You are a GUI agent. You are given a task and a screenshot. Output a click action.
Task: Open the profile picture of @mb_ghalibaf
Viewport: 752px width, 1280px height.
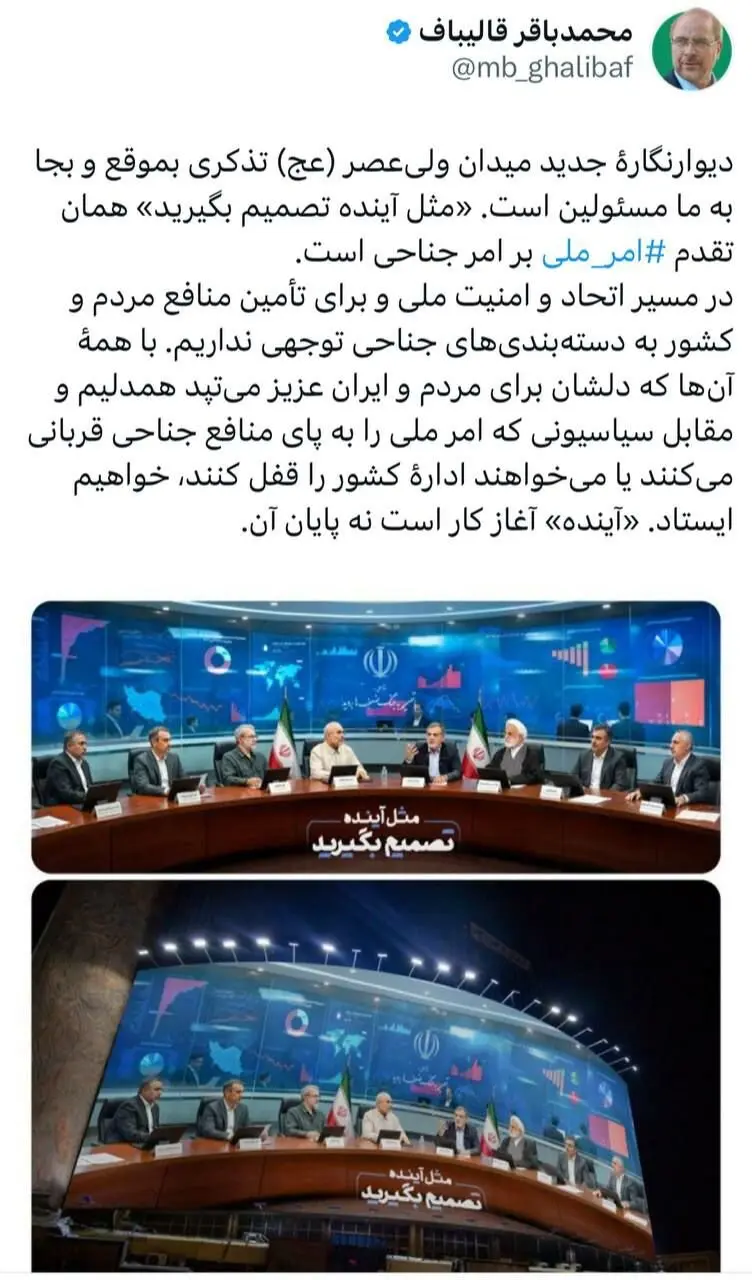[692, 50]
